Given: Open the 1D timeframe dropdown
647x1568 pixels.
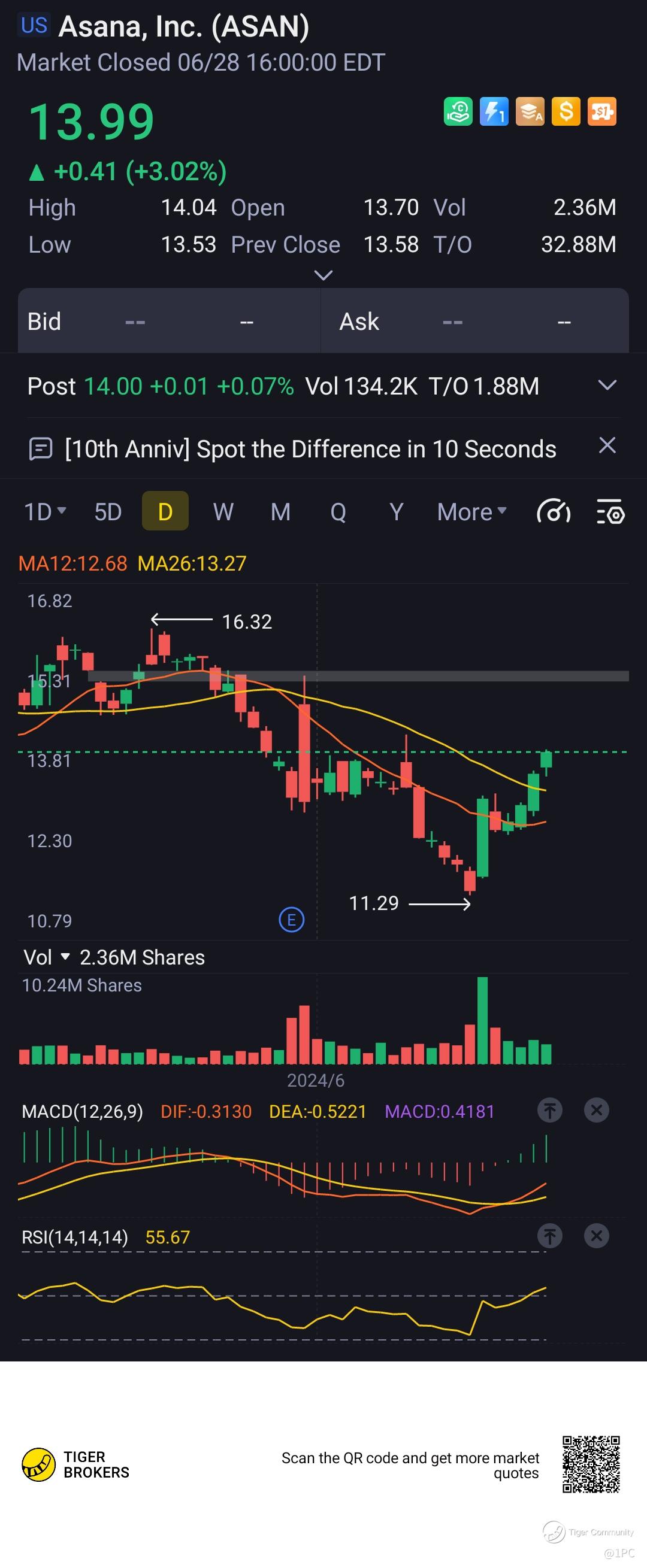Looking at the screenshot, I should [45, 512].
